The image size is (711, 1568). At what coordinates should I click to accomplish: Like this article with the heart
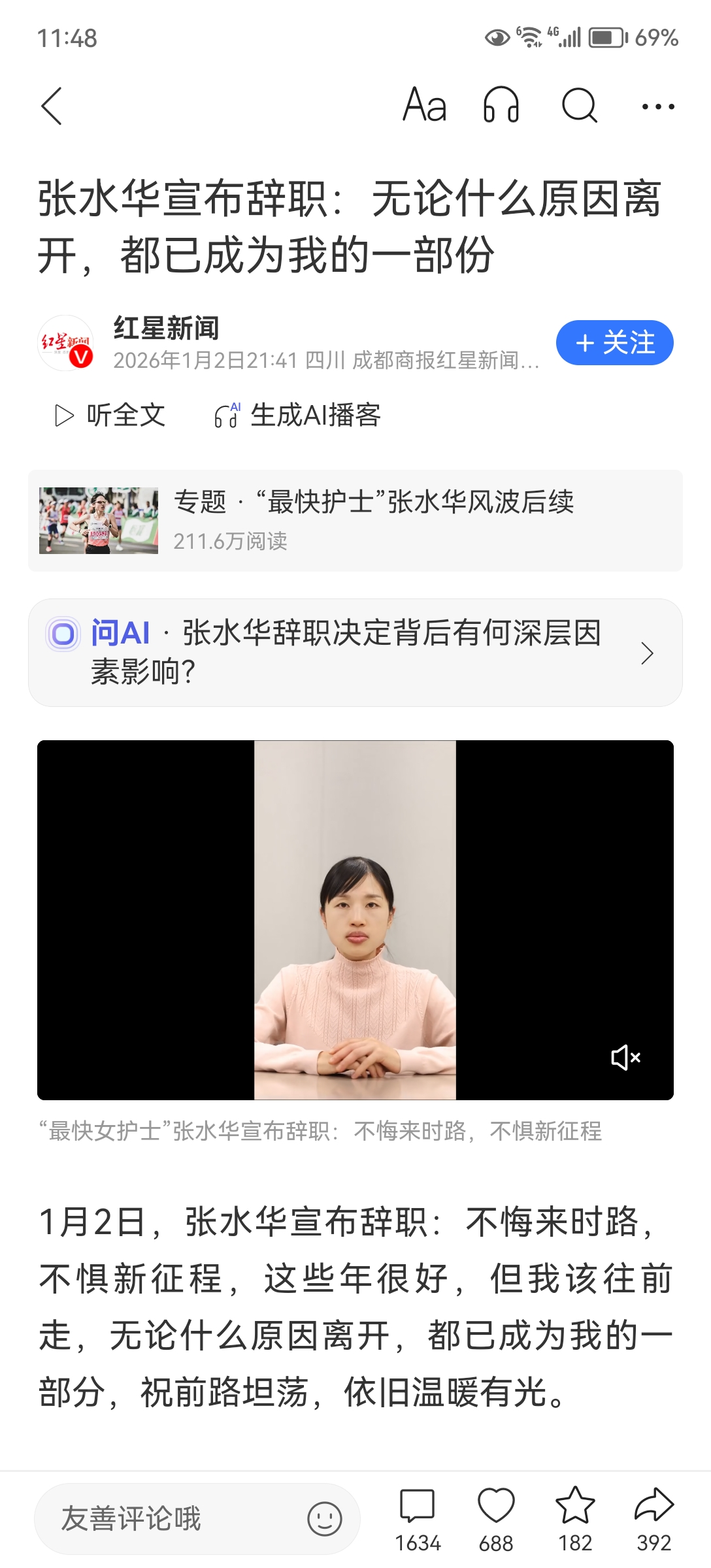click(x=496, y=1518)
